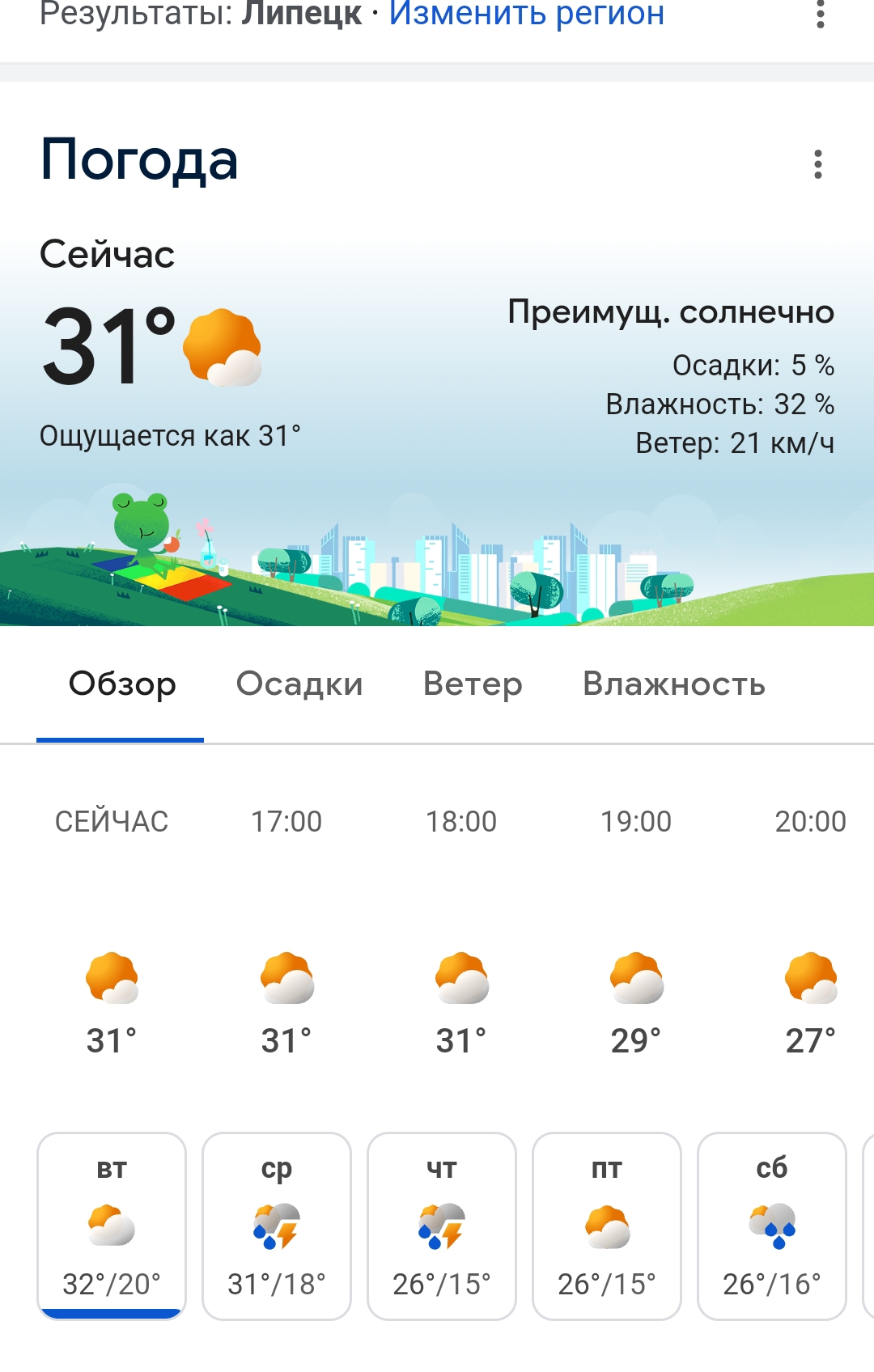Select Friday's forecast card
874x1372 pixels.
[607, 1223]
